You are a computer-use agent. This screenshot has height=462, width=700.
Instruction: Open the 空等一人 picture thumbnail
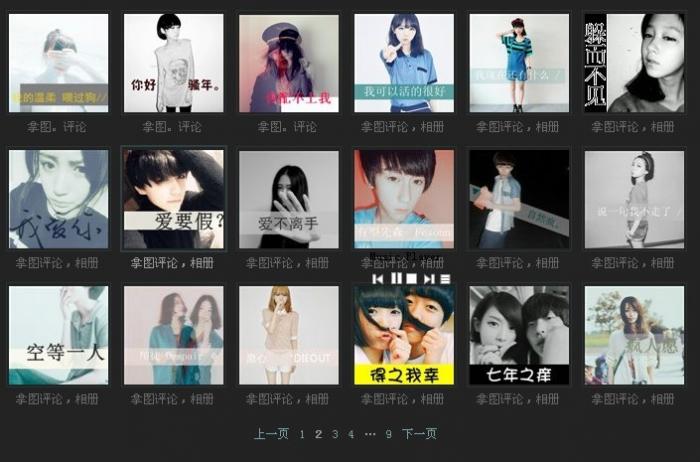point(58,335)
